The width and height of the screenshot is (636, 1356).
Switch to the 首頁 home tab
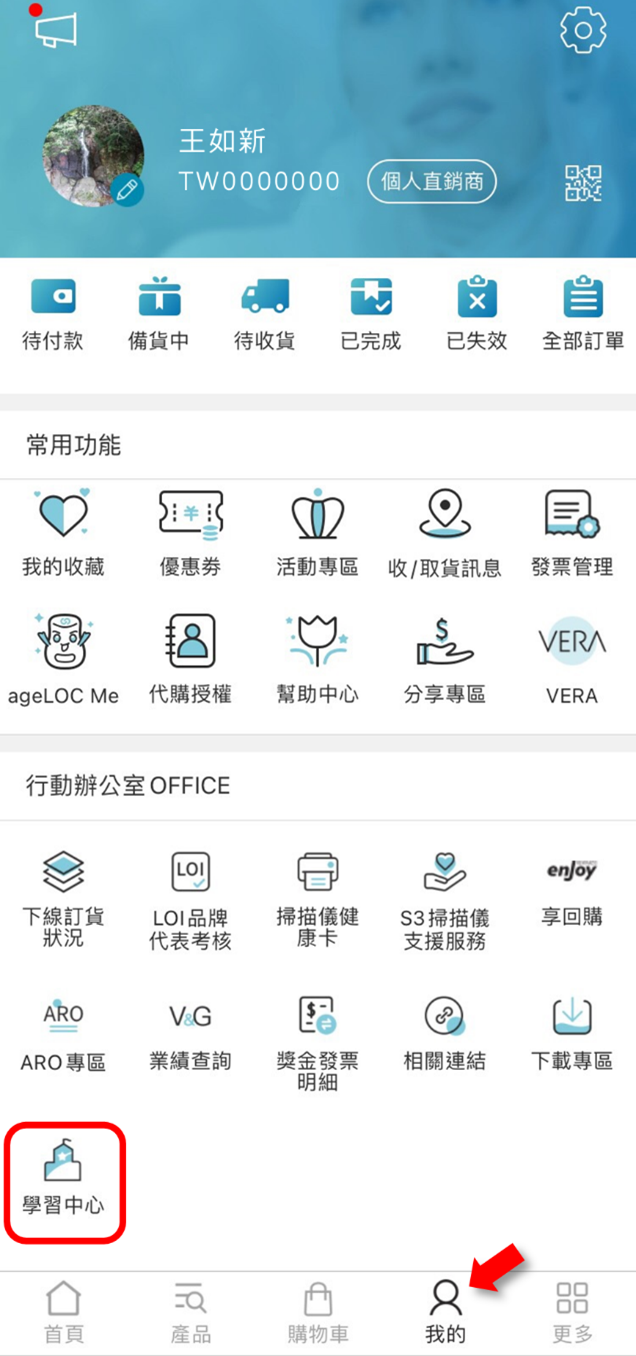(x=64, y=1312)
